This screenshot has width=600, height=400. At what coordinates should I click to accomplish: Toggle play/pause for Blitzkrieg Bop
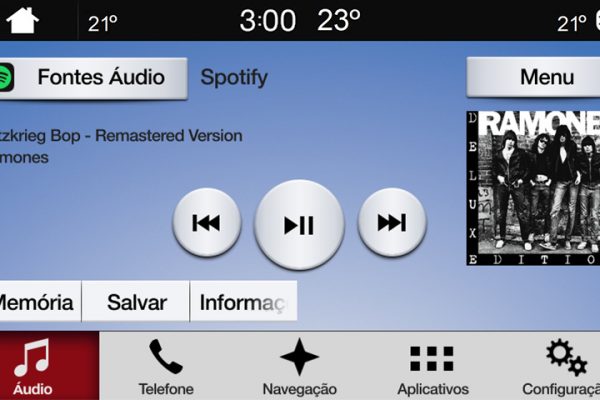(299, 225)
